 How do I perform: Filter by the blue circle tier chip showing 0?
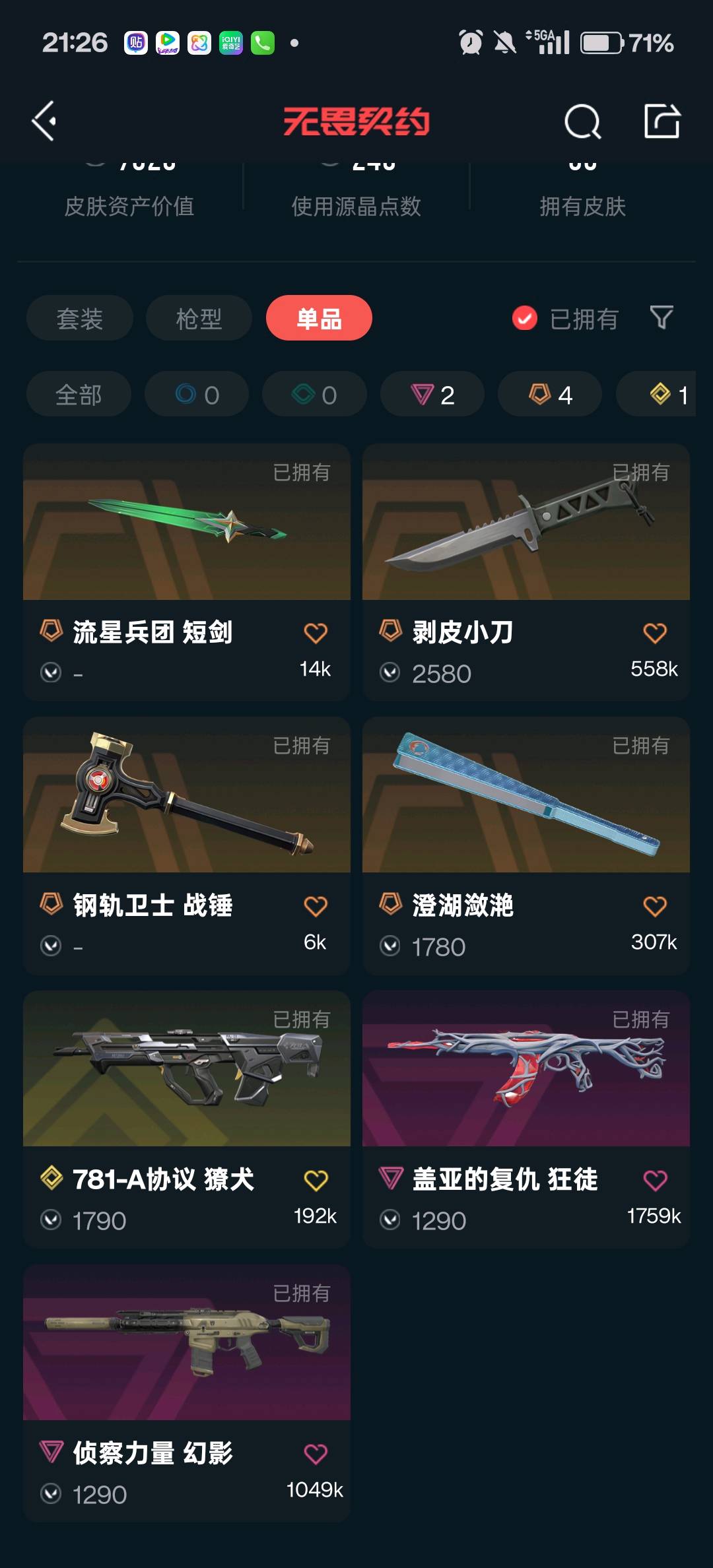tap(197, 395)
